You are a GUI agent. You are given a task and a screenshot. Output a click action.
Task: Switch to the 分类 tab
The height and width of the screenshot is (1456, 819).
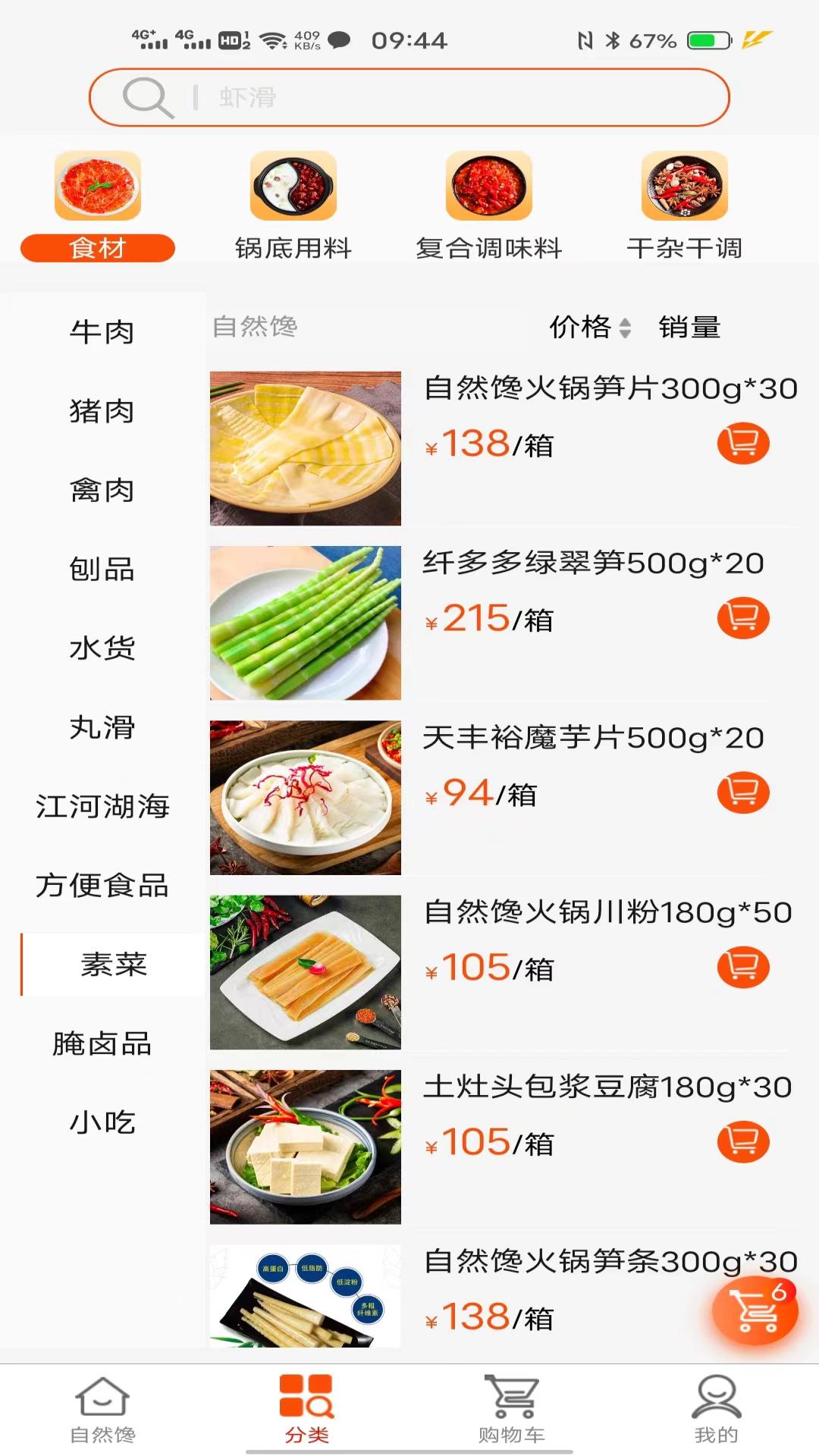coord(306,1408)
